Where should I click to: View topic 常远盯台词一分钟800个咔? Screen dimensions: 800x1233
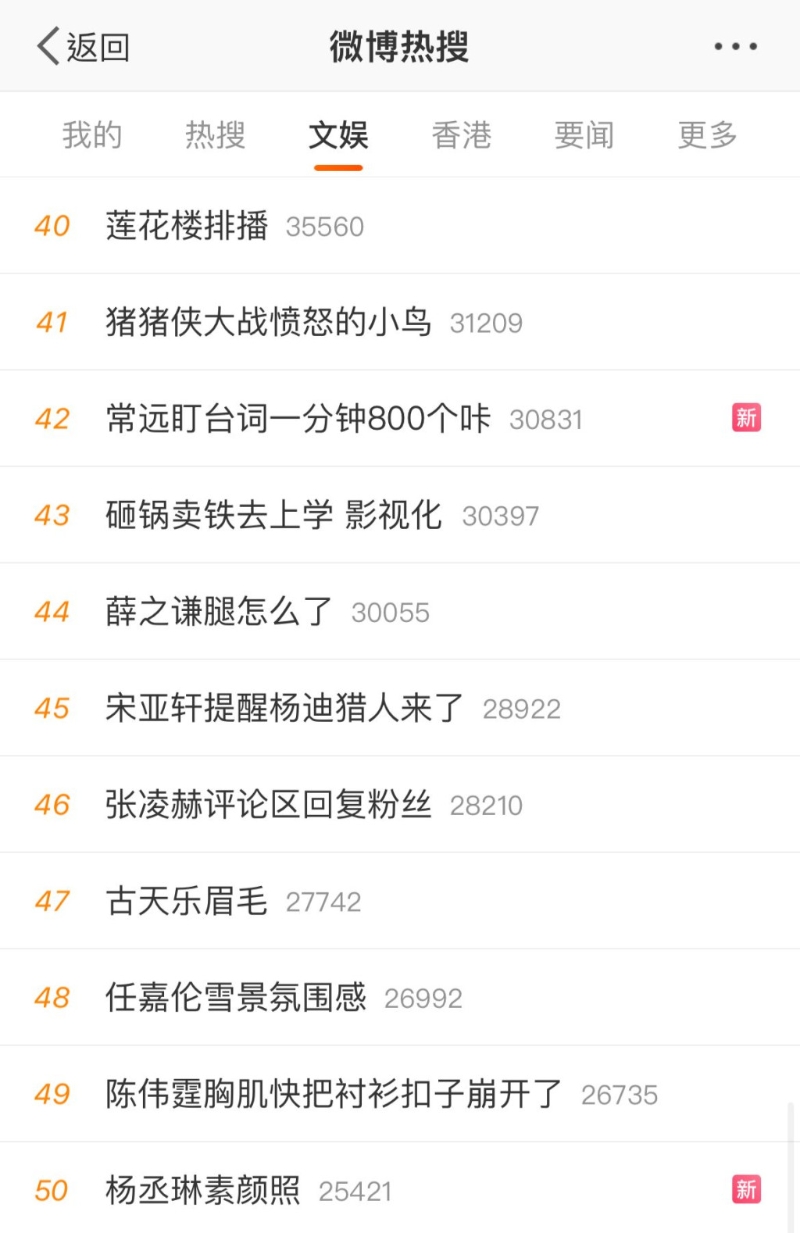pos(298,419)
